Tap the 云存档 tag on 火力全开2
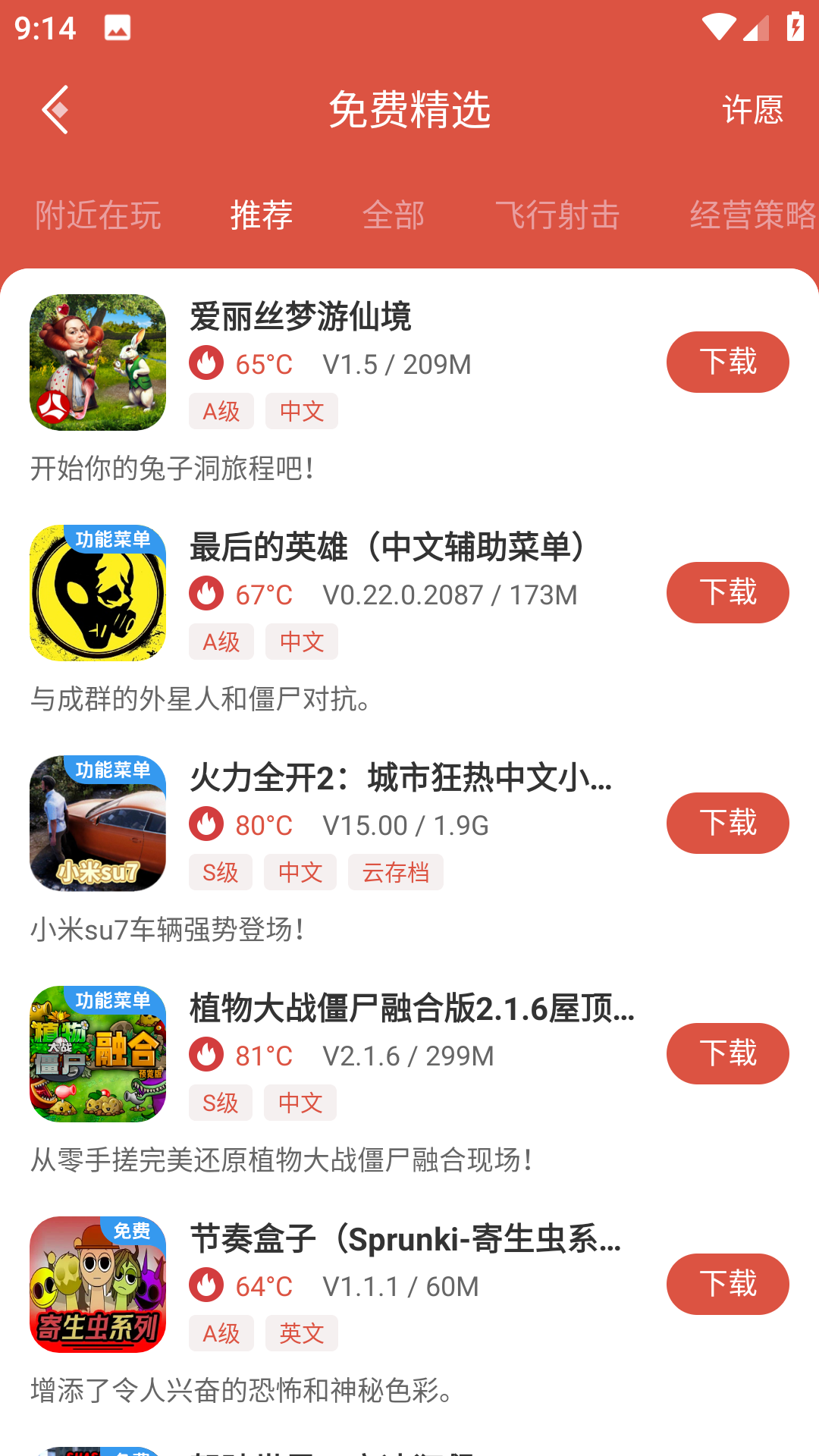Viewport: 819px width, 1456px height. [395, 872]
